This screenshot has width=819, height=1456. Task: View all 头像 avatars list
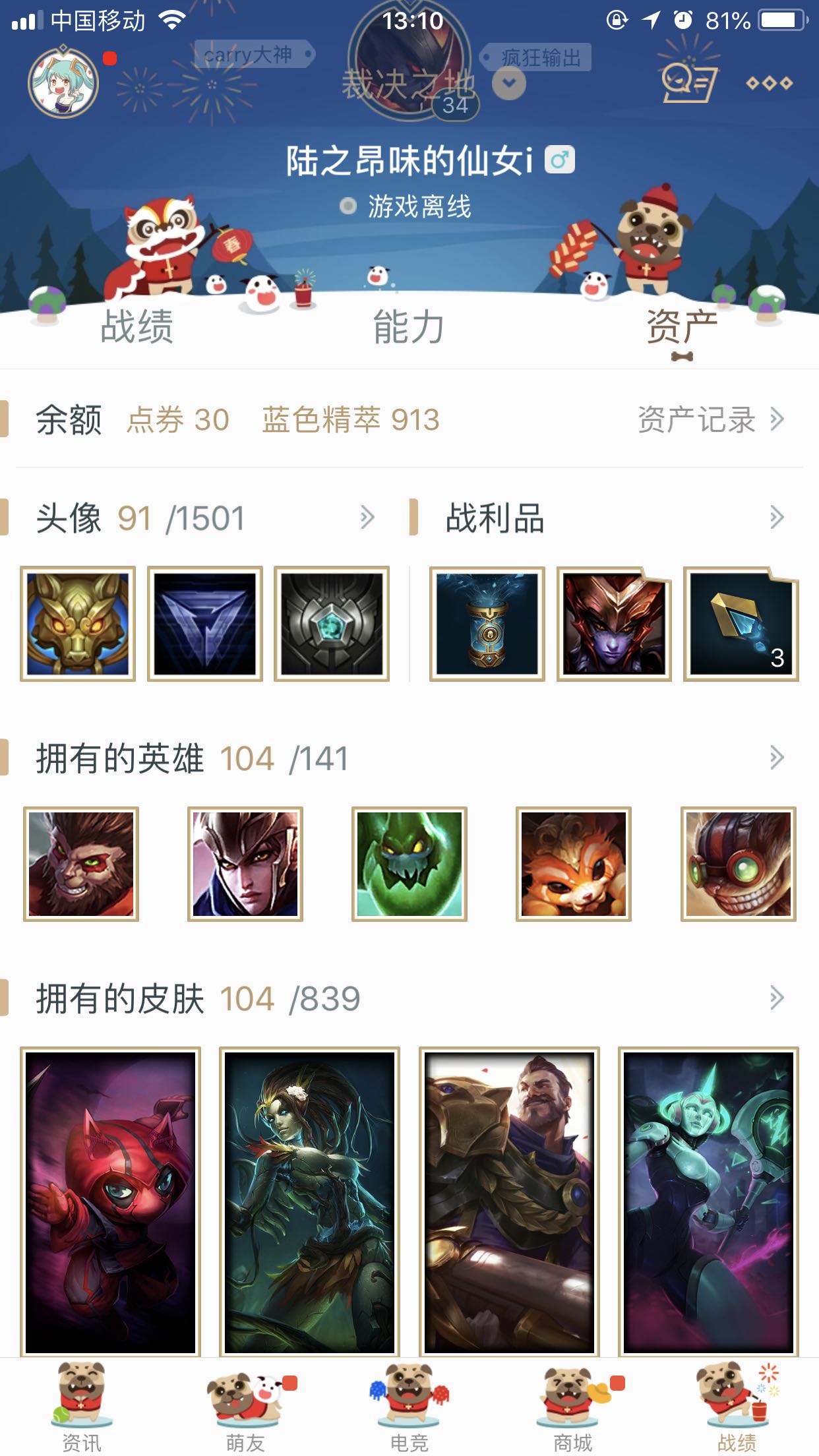(x=367, y=518)
